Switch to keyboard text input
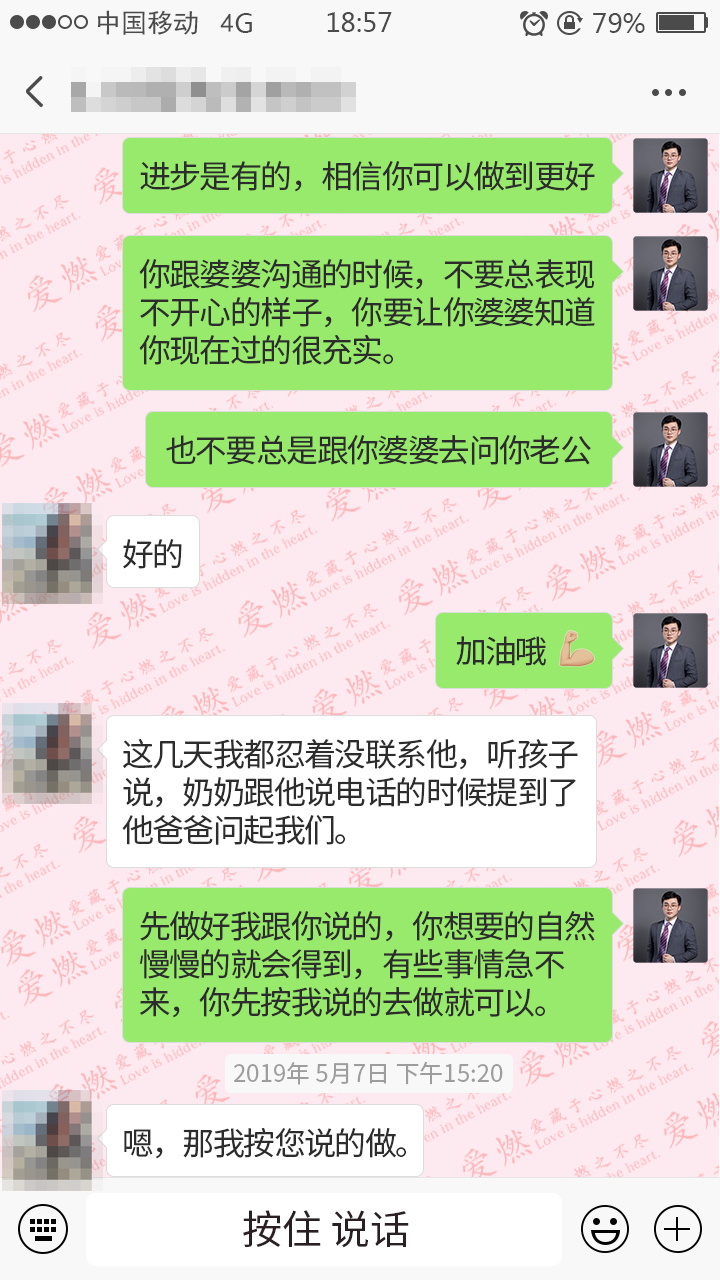720x1280 pixels. (43, 1229)
